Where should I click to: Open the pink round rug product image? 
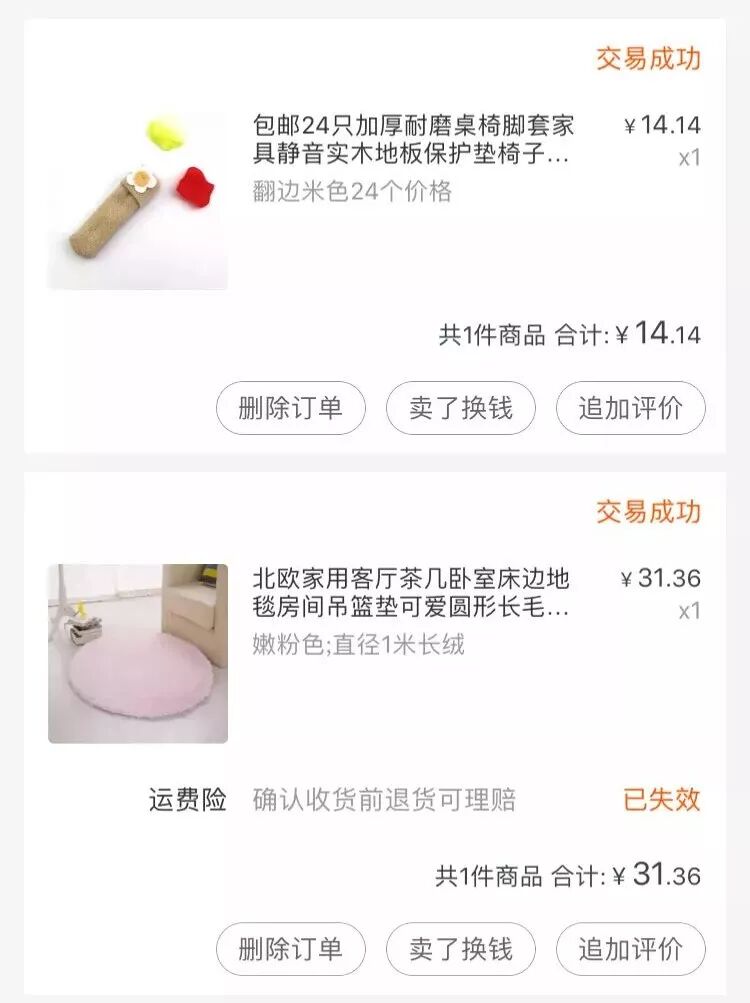click(138, 653)
